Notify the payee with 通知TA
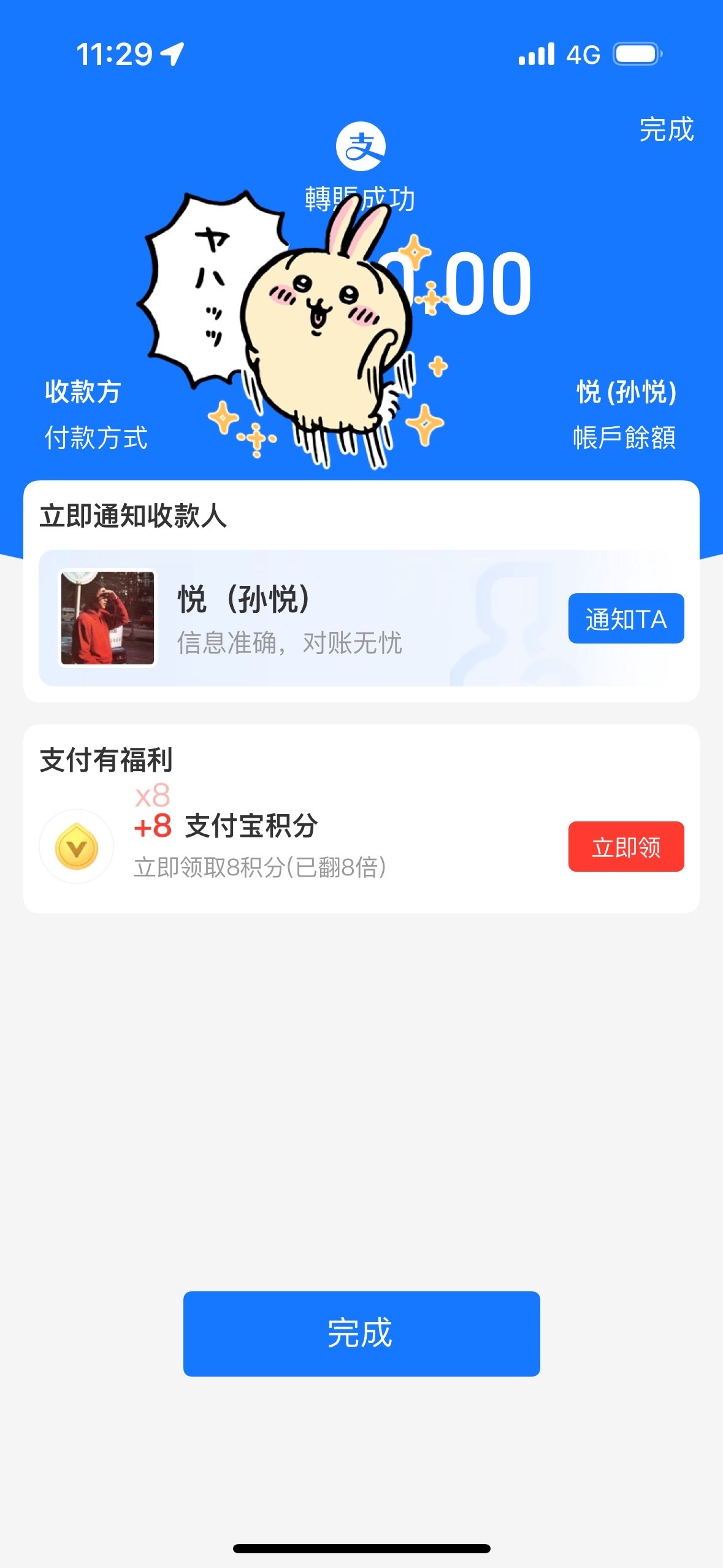This screenshot has height=1568, width=723. pos(625,618)
